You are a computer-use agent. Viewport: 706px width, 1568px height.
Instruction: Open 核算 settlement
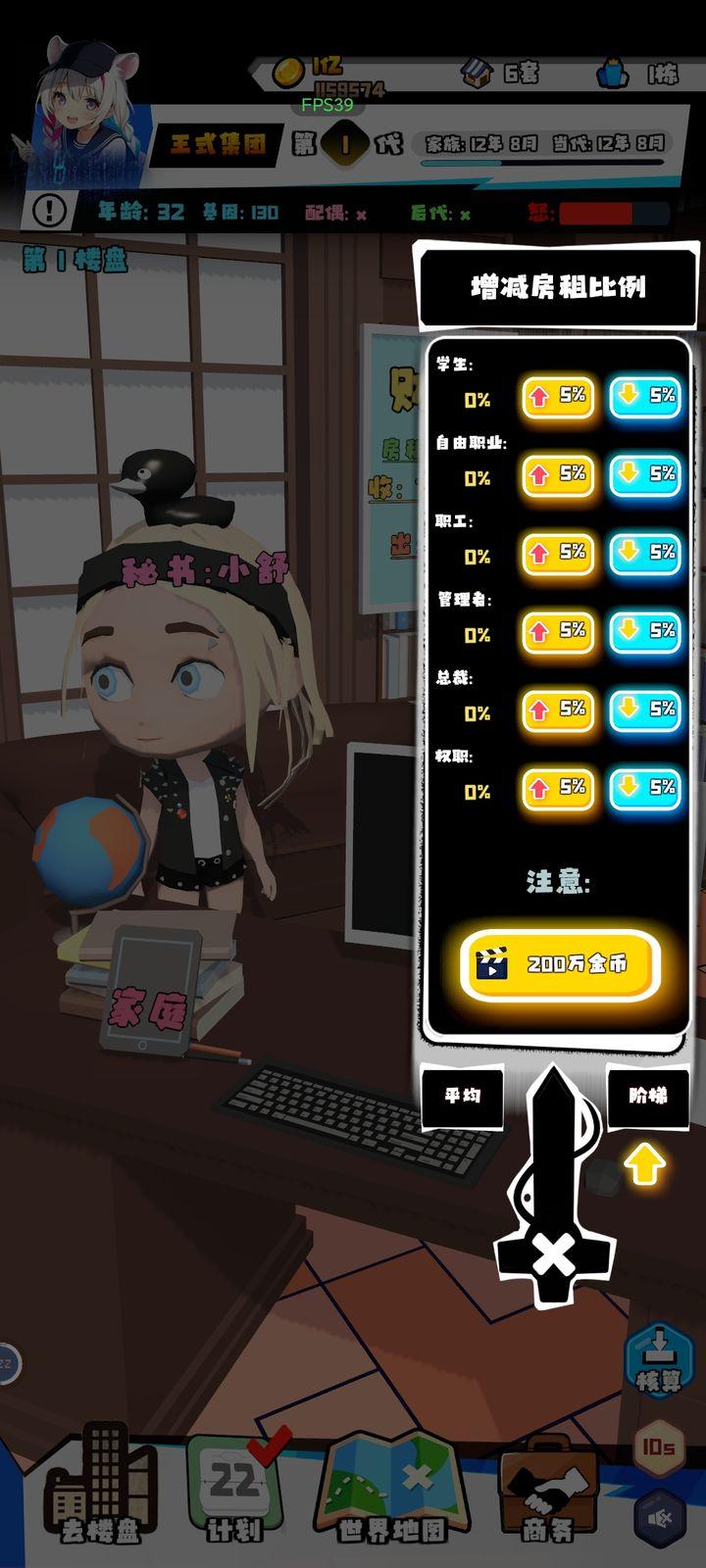659,1359
